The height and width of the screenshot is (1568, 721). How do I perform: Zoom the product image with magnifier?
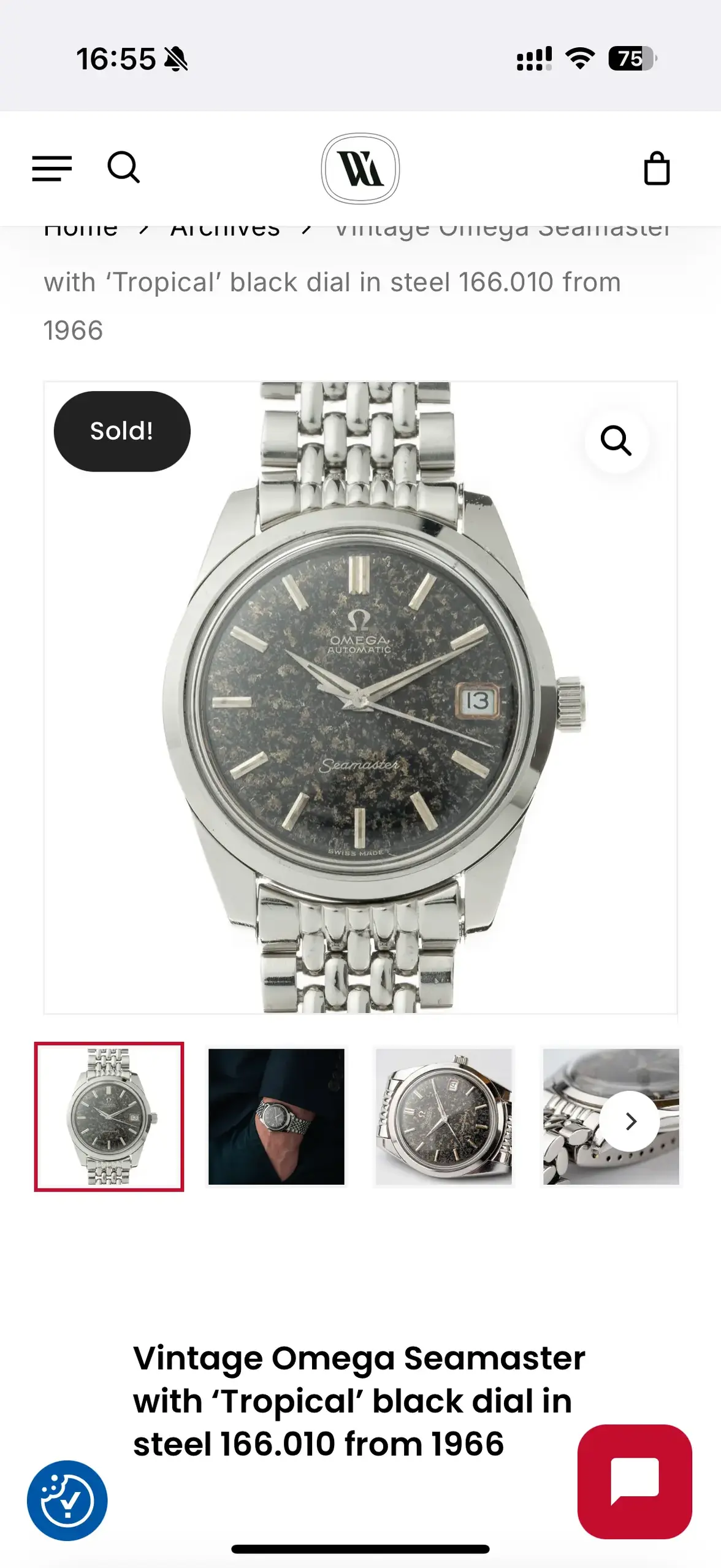click(616, 440)
